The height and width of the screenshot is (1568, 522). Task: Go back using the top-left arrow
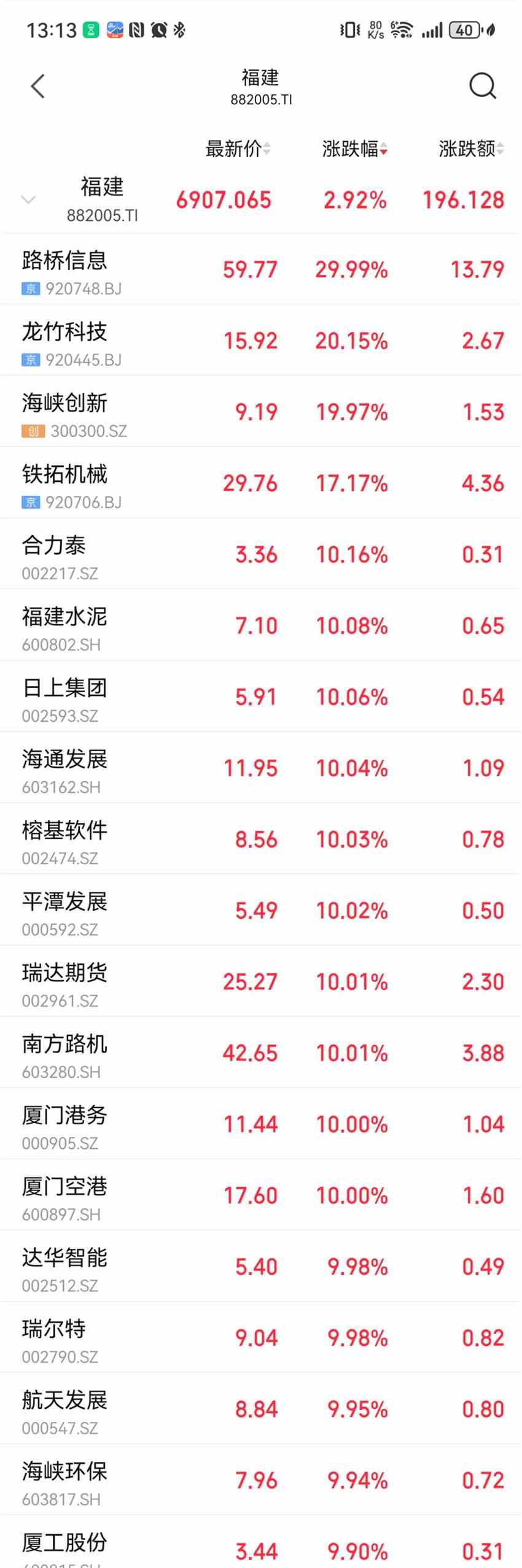[x=38, y=86]
